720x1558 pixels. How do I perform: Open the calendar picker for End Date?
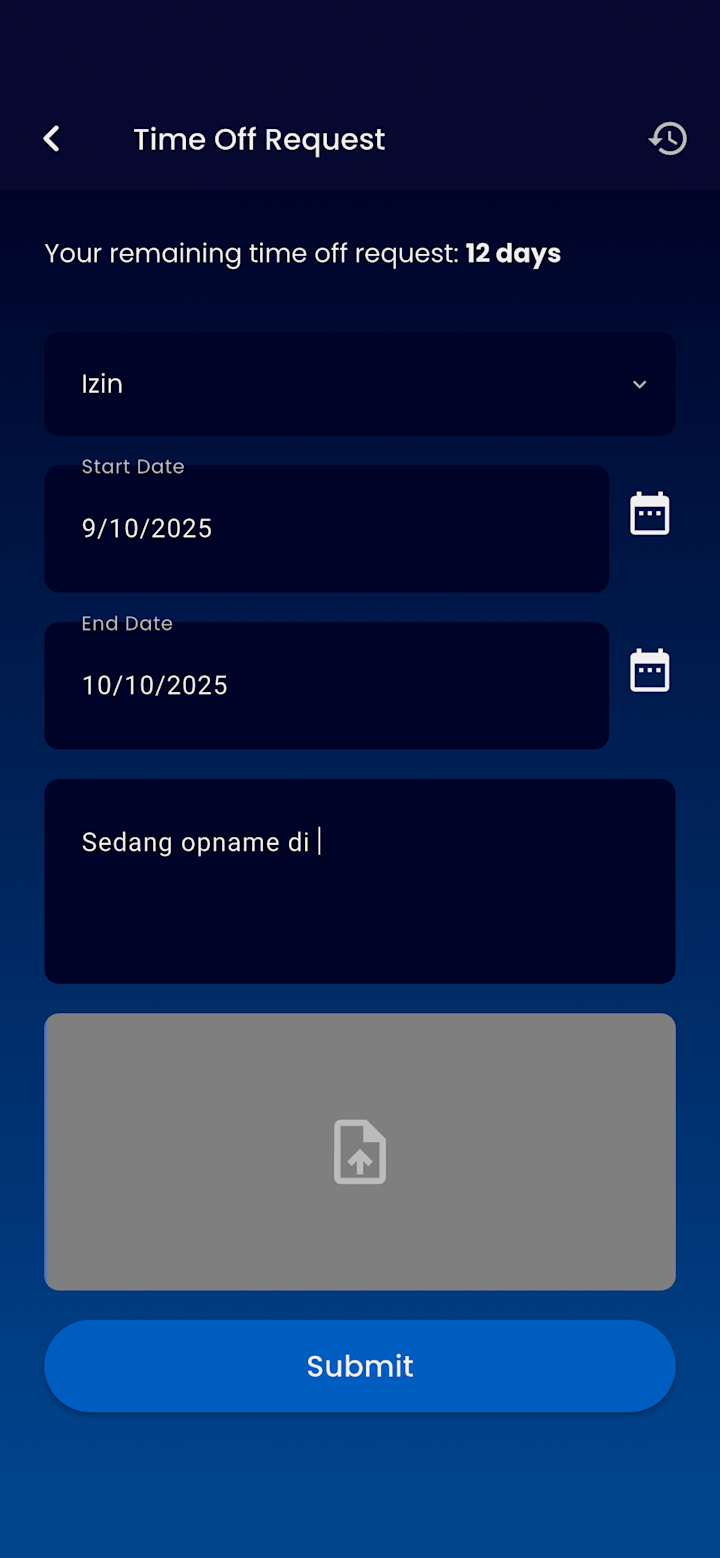(649, 671)
